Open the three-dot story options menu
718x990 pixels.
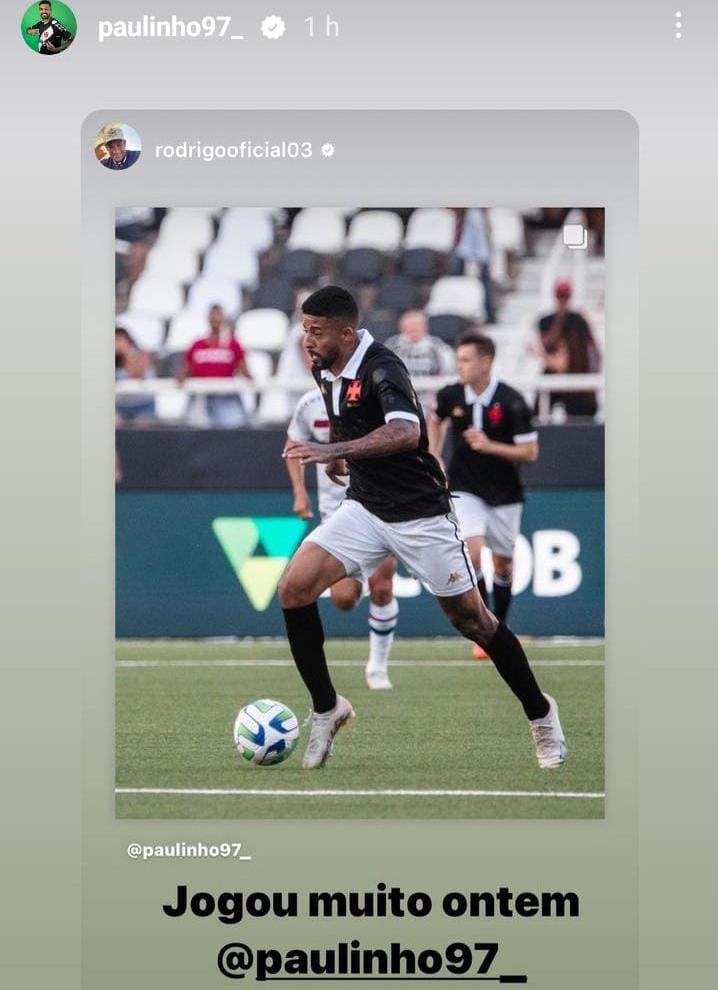tap(678, 26)
